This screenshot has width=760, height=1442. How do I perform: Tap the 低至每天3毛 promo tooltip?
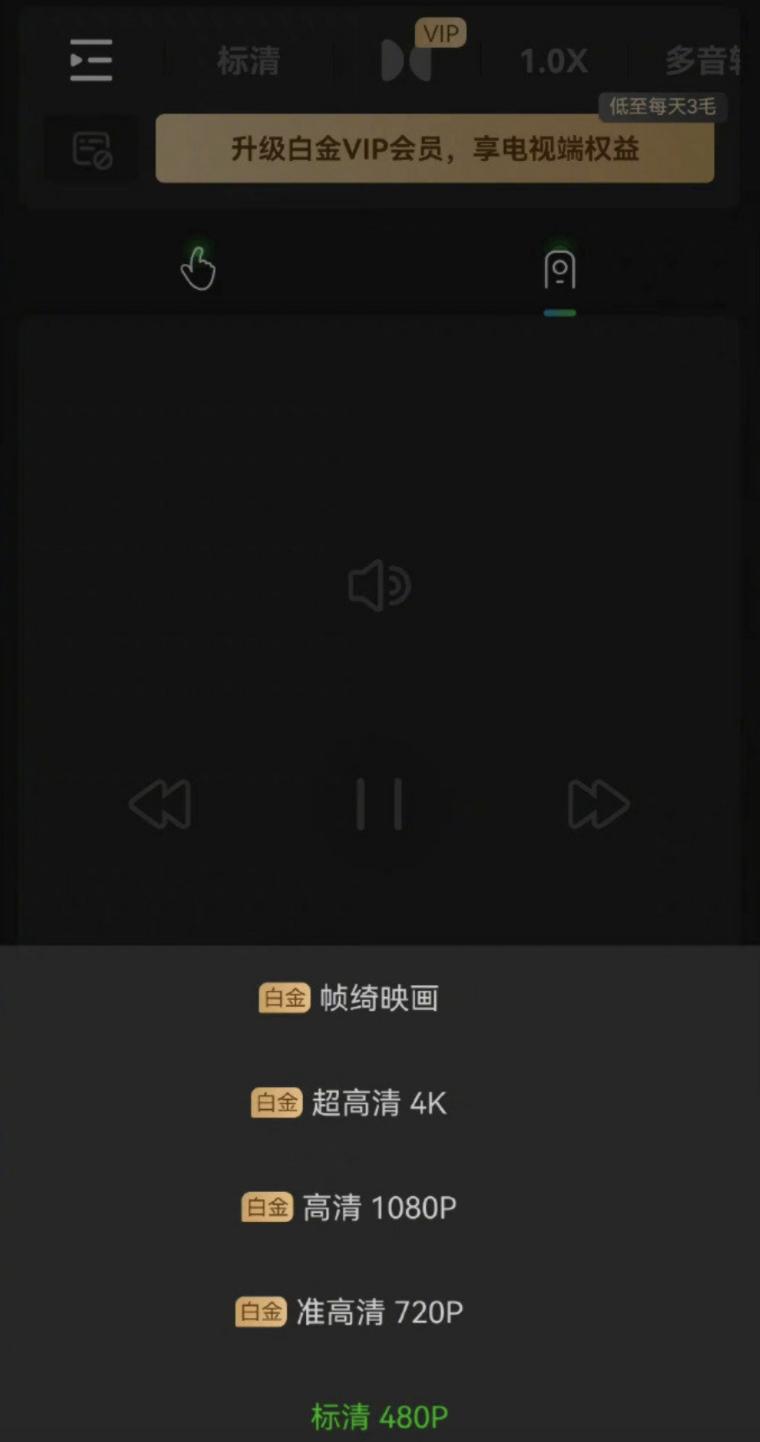pyautogui.click(x=661, y=107)
